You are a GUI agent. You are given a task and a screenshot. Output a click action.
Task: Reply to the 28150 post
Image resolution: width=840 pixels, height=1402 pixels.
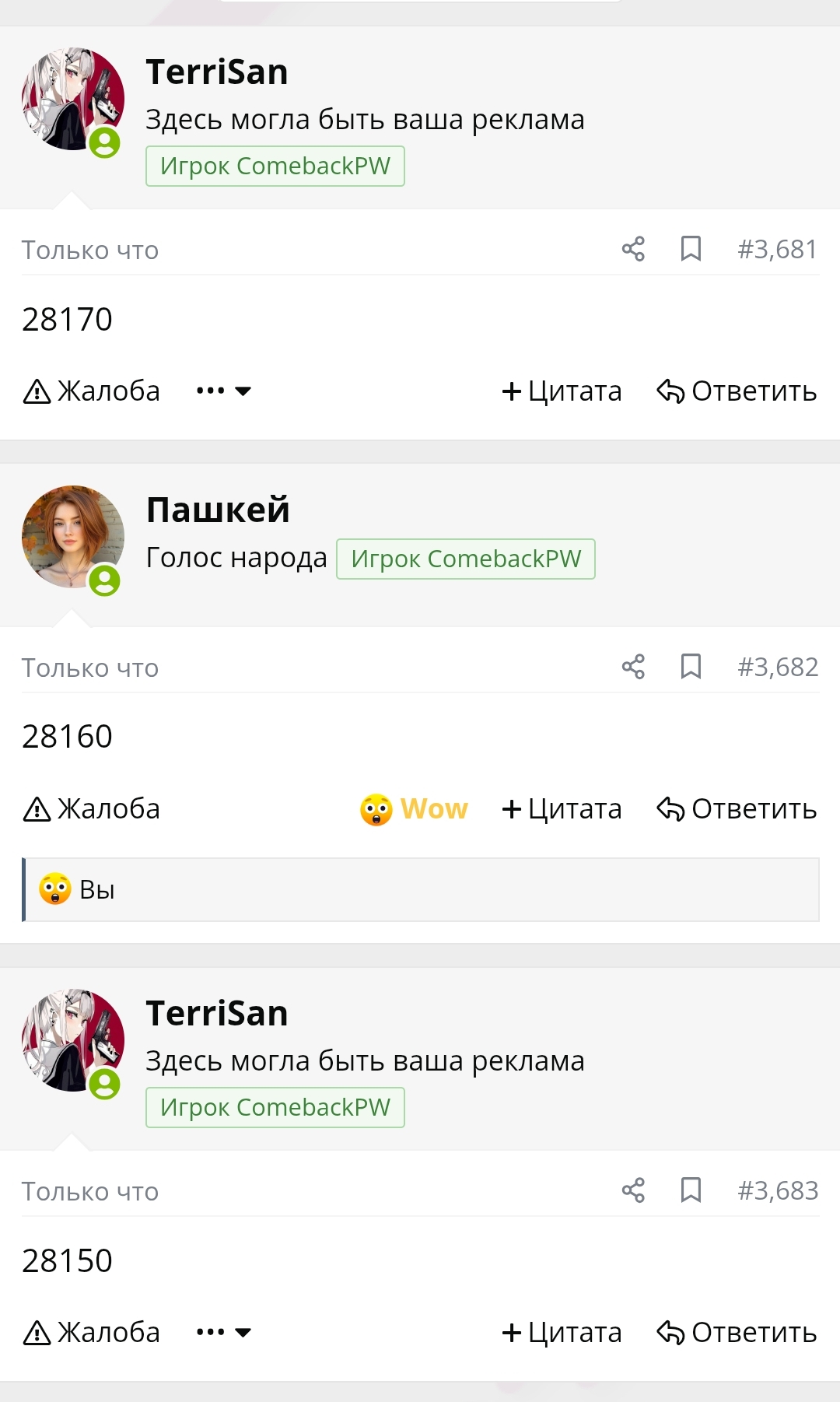click(x=737, y=1332)
